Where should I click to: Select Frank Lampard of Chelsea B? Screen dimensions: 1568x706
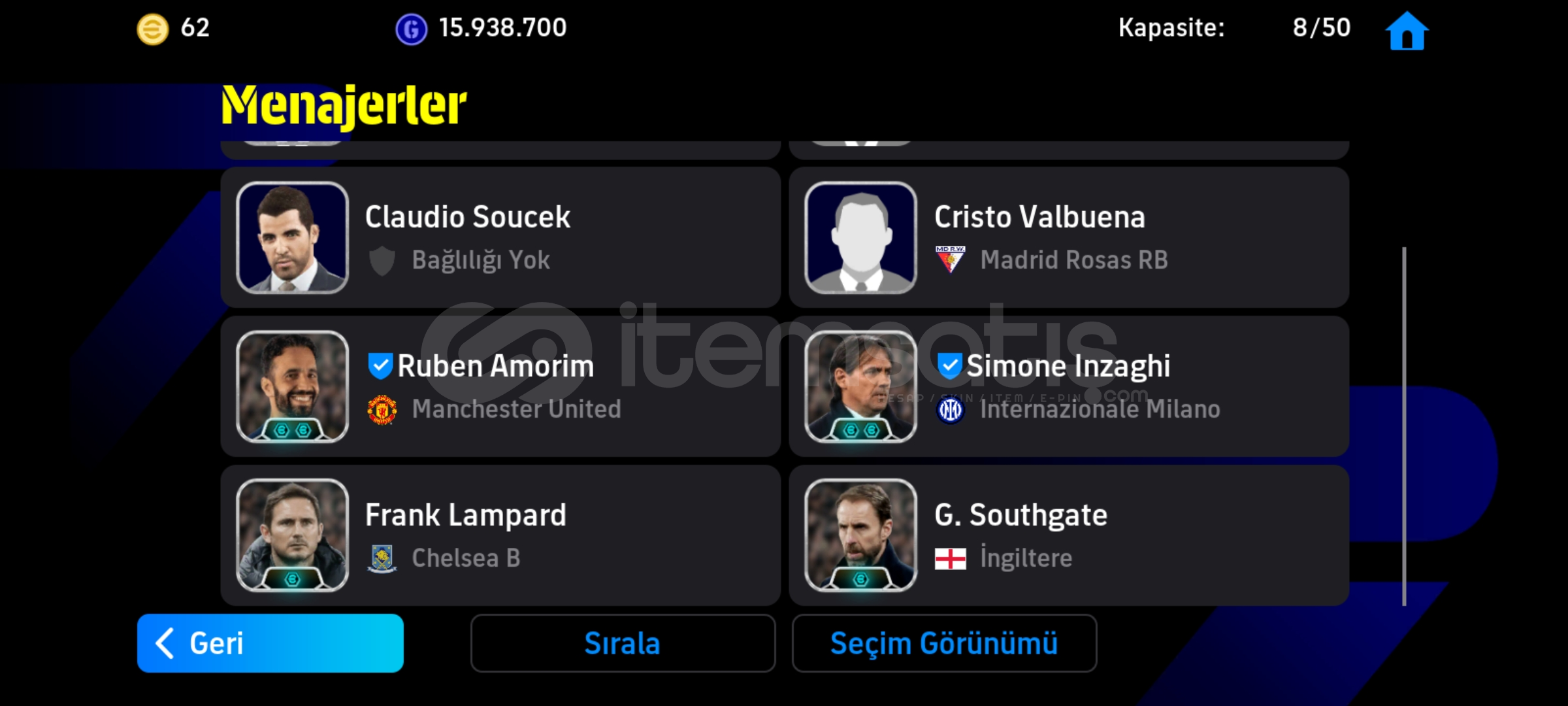[500, 535]
